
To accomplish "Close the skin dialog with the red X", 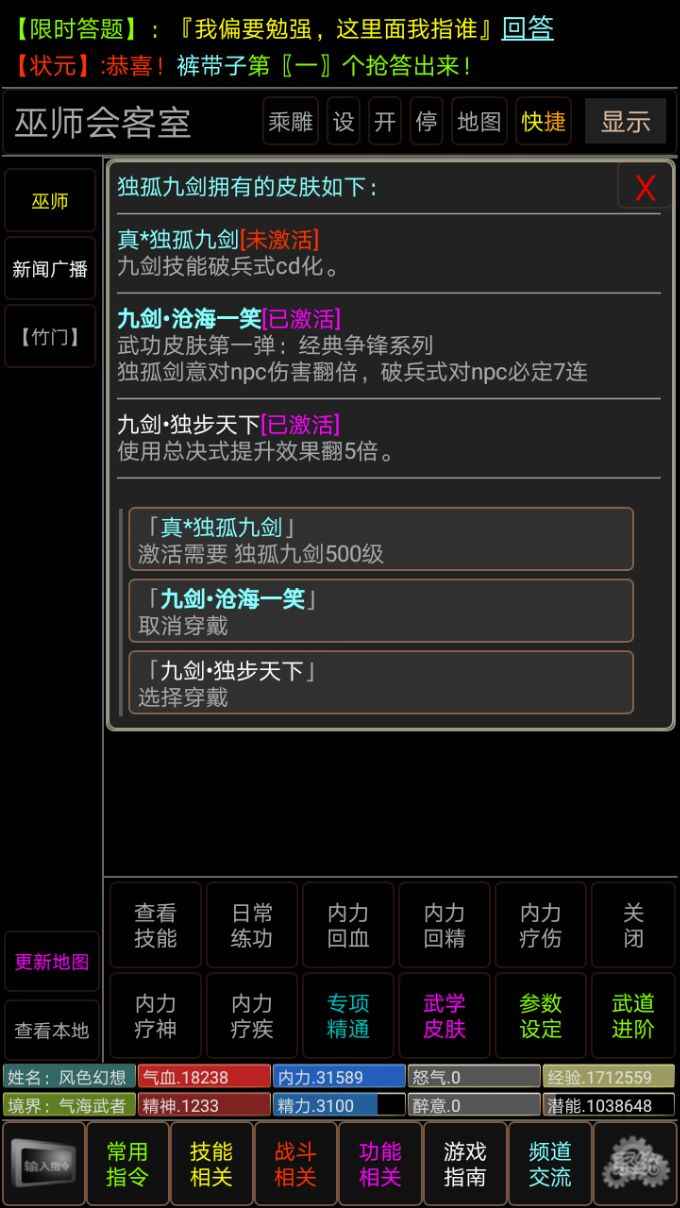I will tap(645, 186).
